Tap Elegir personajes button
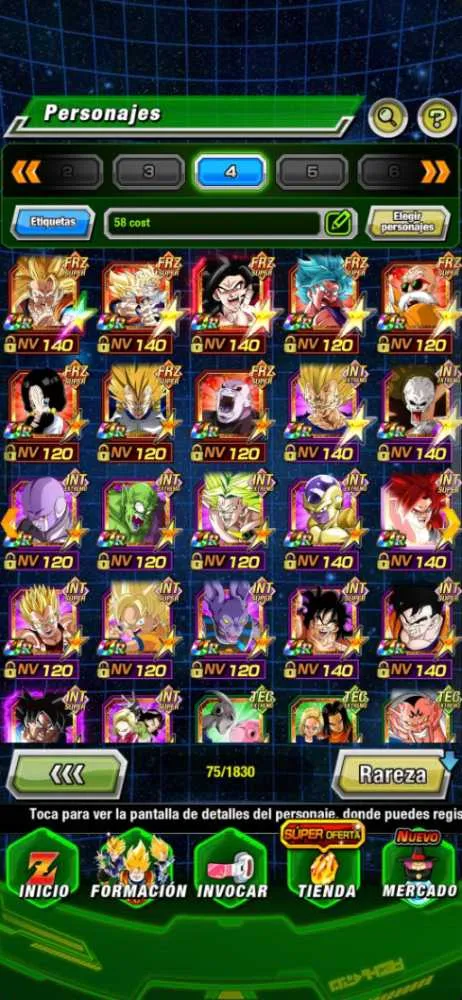Viewport: 462px width, 1000px height. tap(408, 223)
